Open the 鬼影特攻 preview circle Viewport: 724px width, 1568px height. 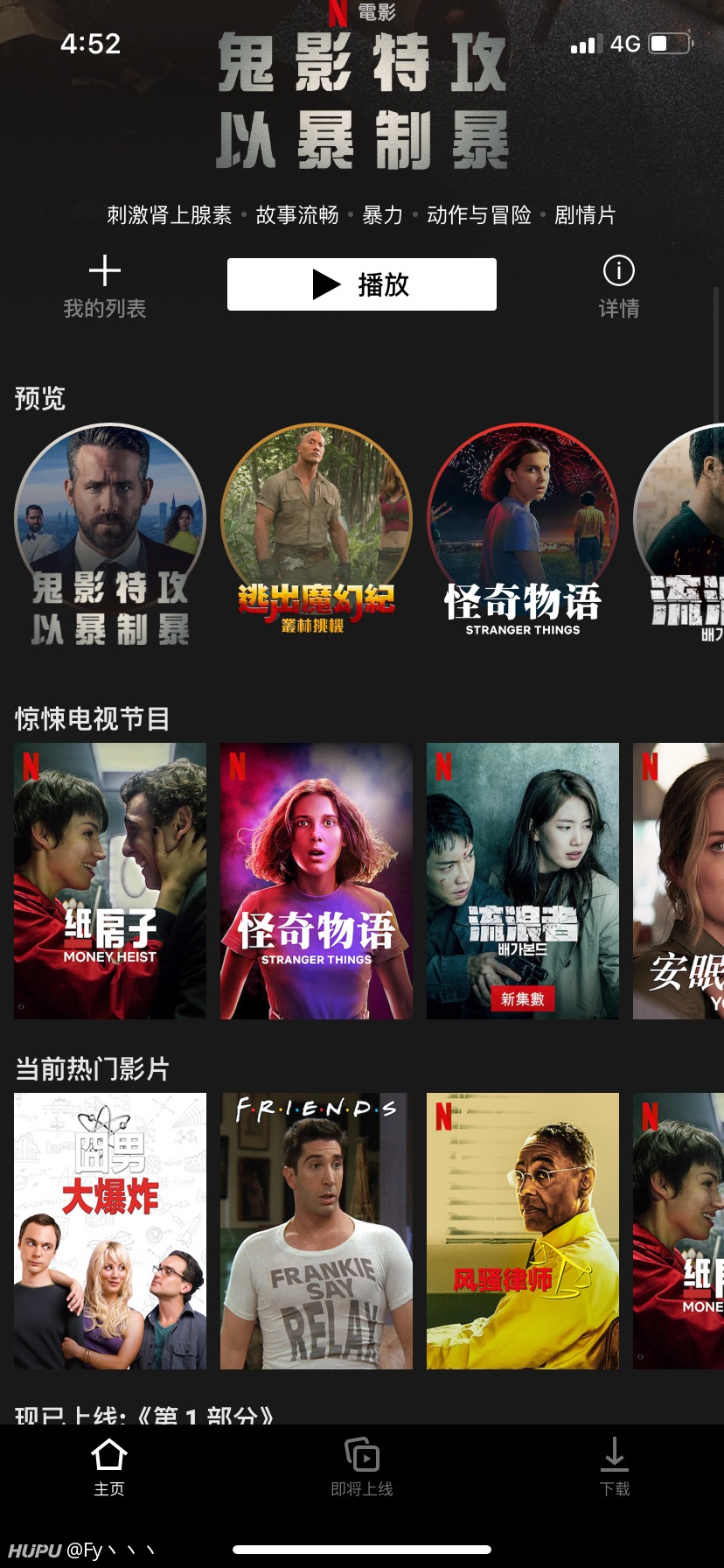pos(110,534)
